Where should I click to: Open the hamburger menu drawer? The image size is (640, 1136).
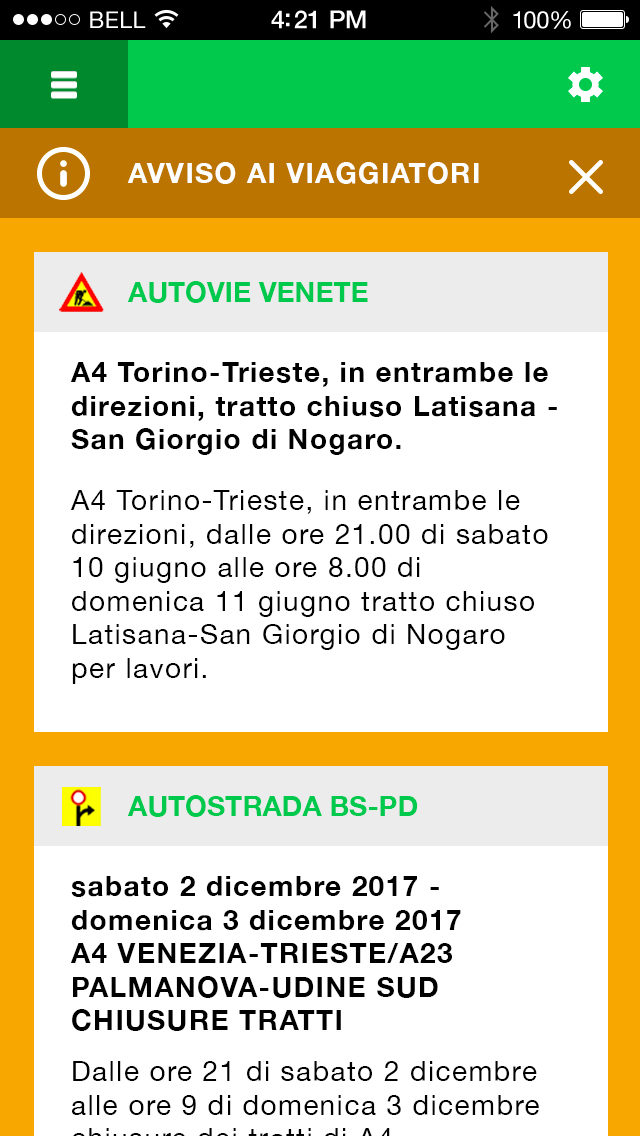pos(64,85)
